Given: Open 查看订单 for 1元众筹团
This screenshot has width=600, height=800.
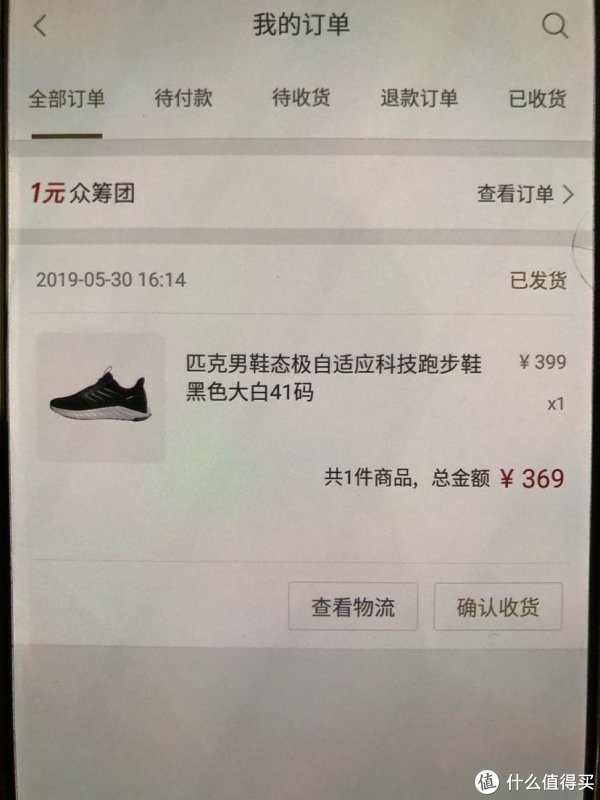Looking at the screenshot, I should 525,194.
